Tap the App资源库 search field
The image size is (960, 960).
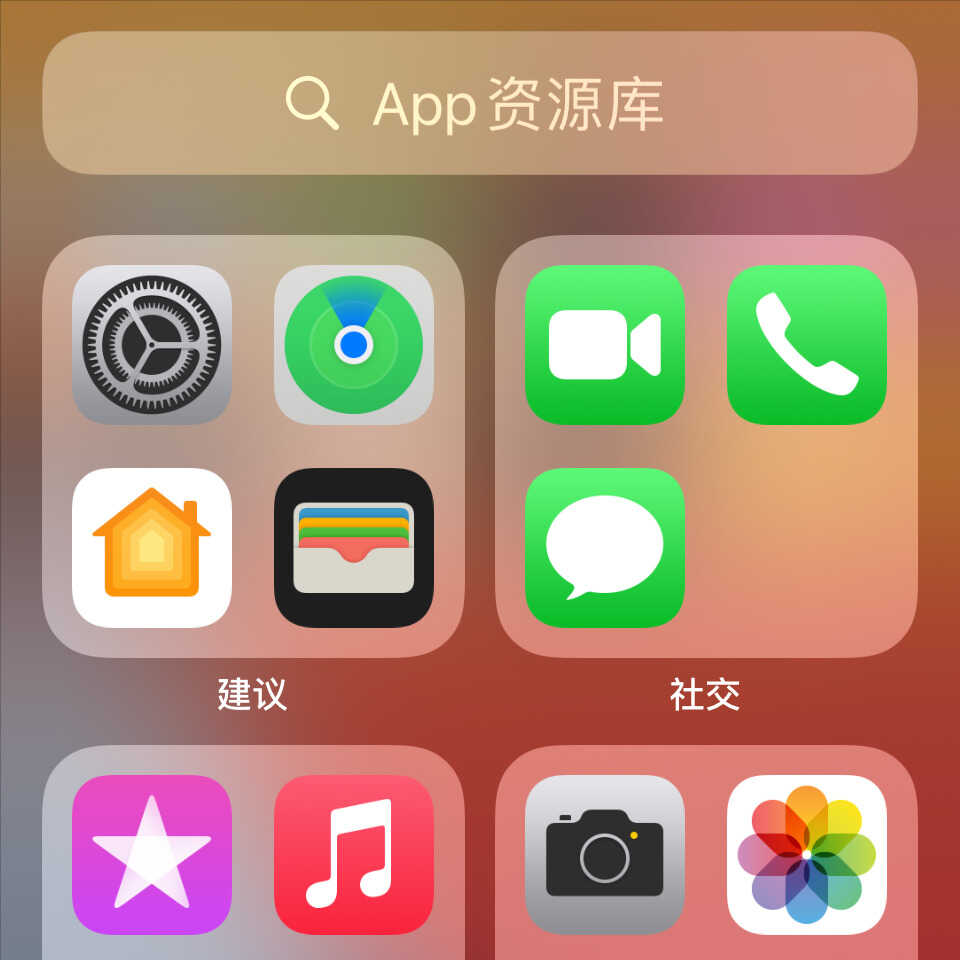[480, 103]
